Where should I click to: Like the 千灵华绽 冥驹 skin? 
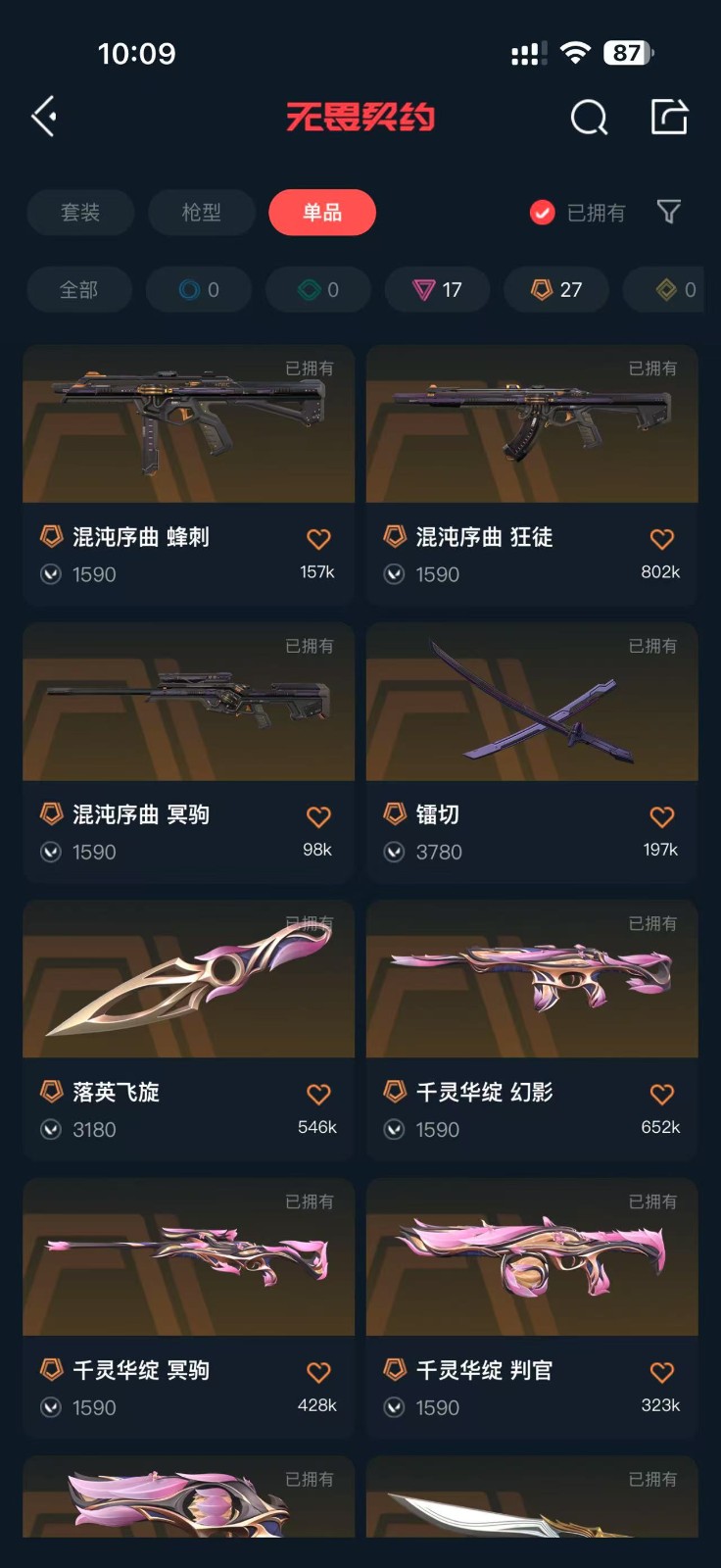click(318, 1372)
